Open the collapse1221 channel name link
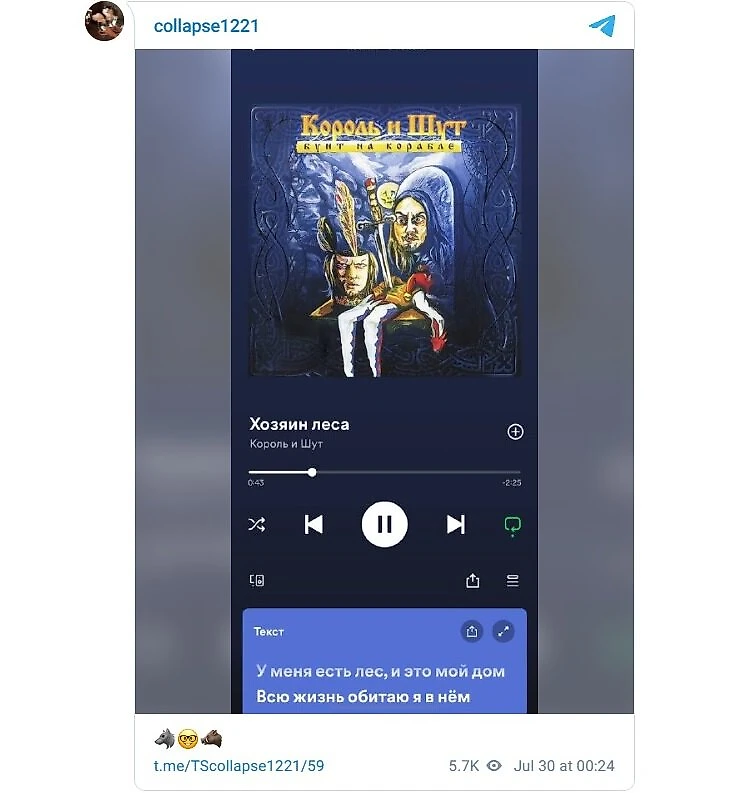This screenshot has width=730, height=793. [206, 26]
